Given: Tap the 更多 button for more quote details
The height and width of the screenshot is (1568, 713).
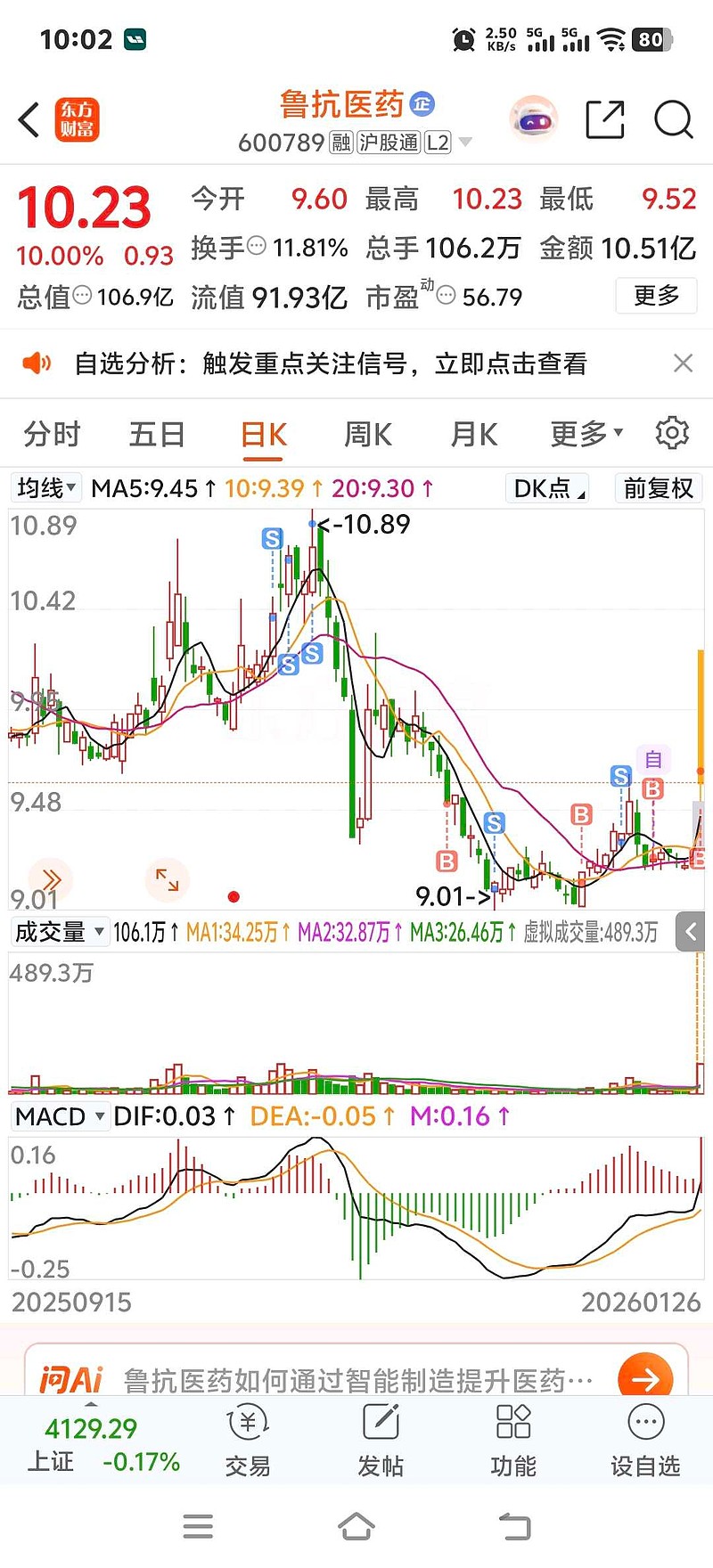Looking at the screenshot, I should coord(656,296).
